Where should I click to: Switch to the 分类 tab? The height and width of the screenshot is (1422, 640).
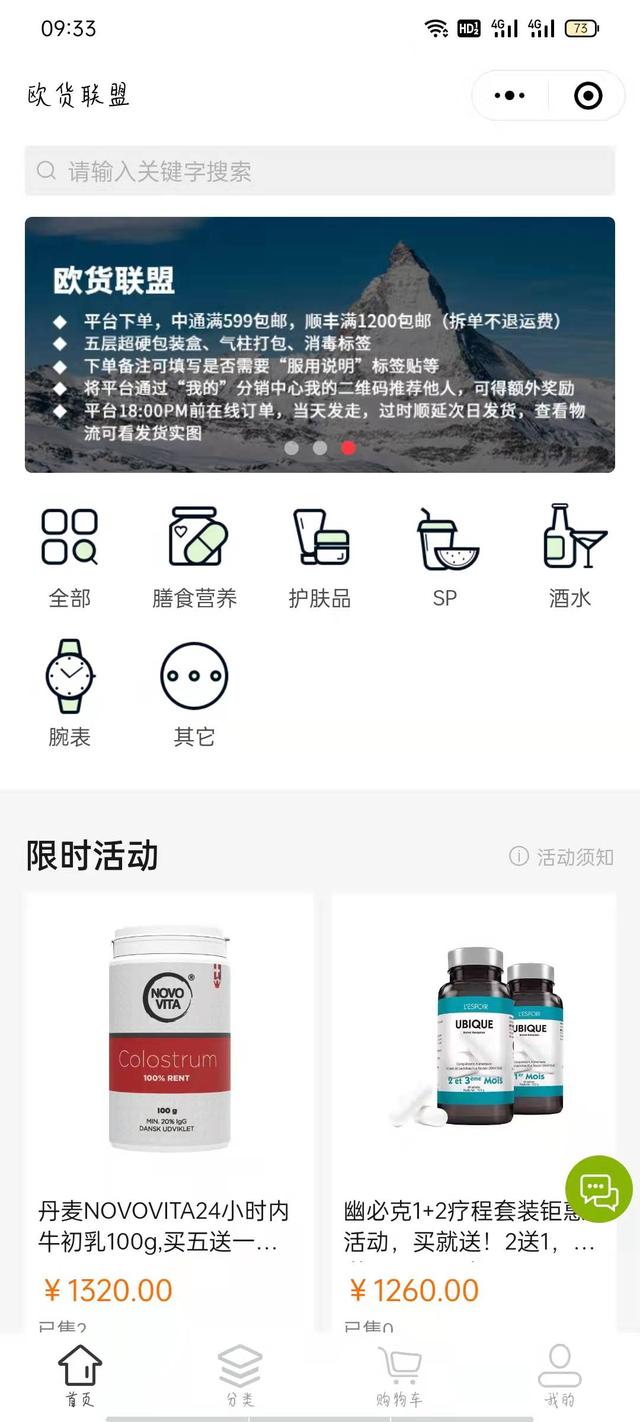[x=240, y=1376]
